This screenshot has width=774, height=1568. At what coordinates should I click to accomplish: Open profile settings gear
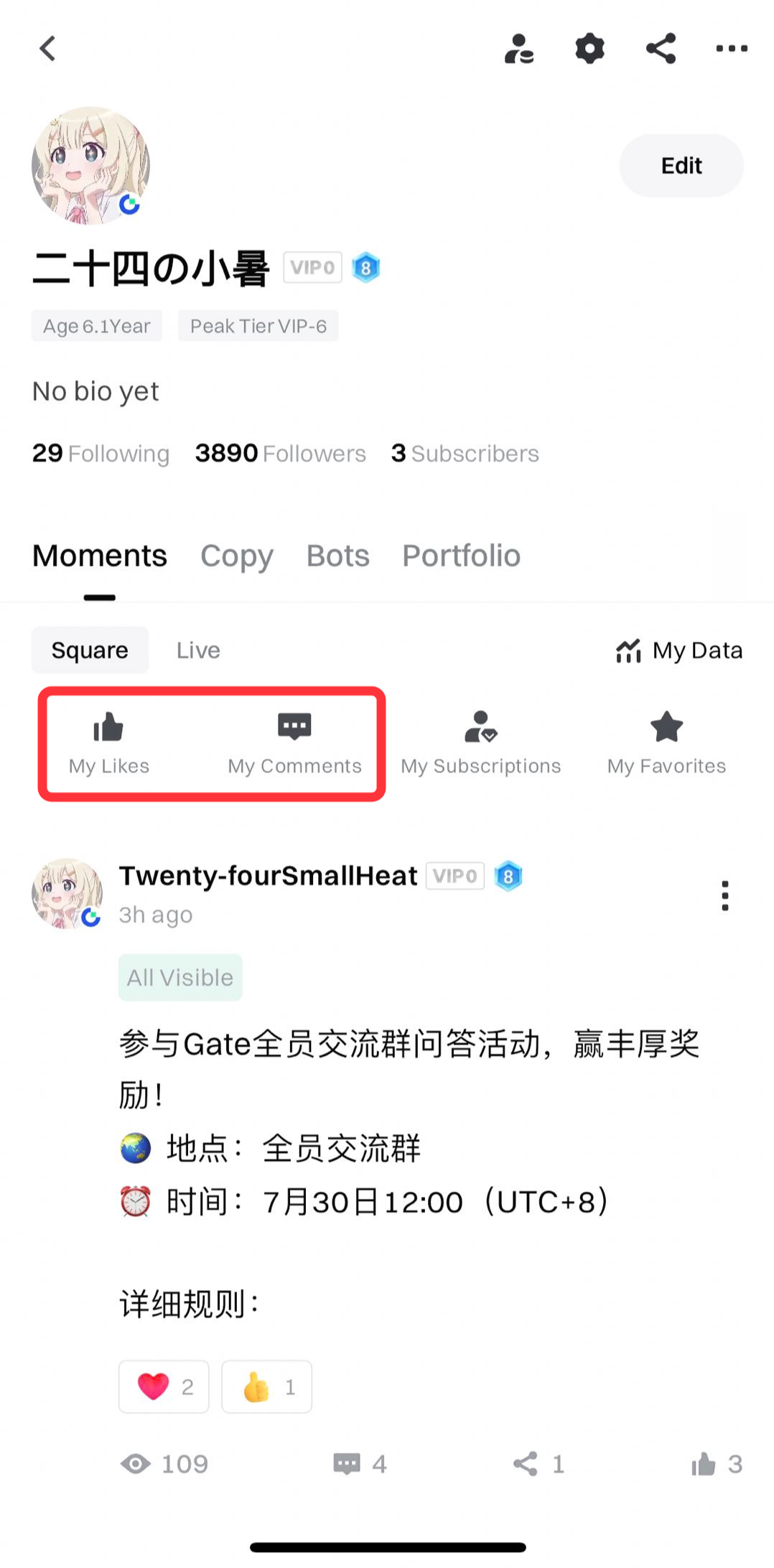point(589,48)
